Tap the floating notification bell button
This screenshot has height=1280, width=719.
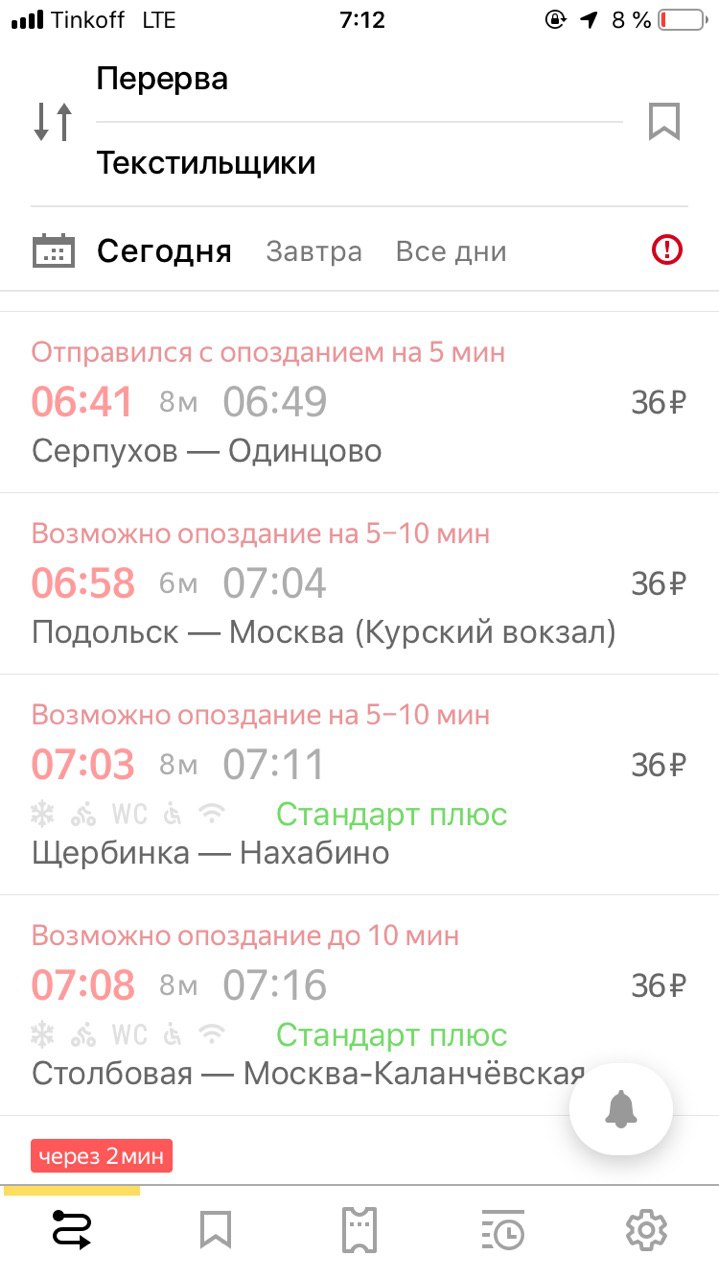pyautogui.click(x=621, y=1108)
